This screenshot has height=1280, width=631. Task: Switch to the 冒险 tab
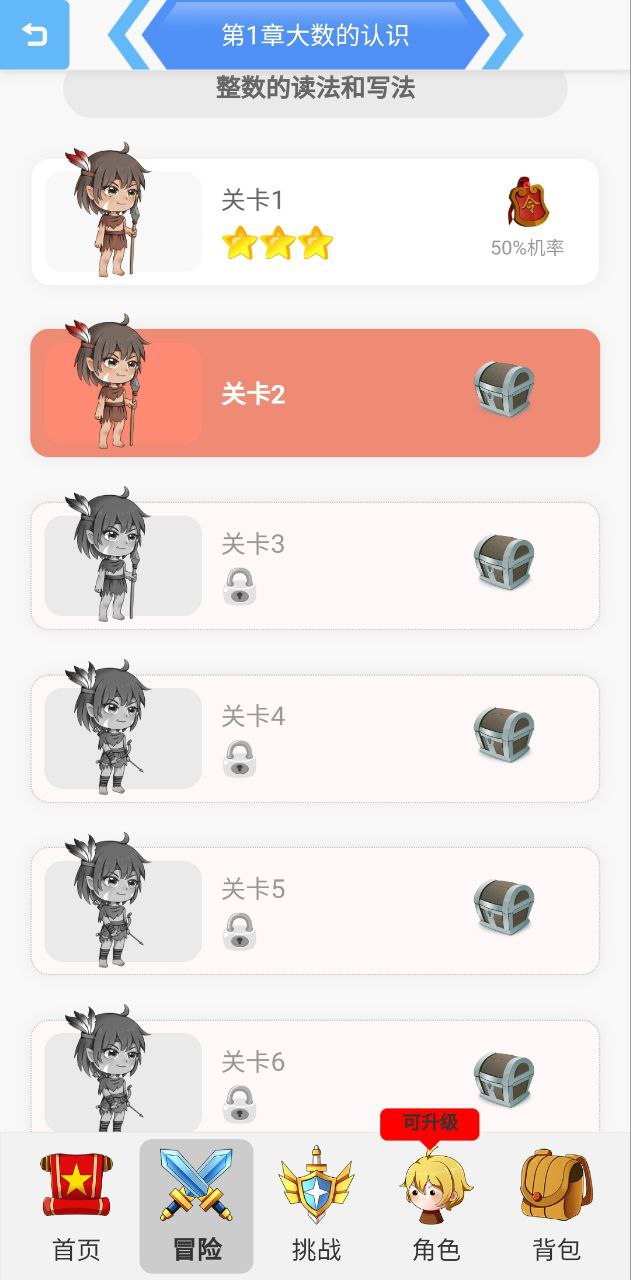click(196, 1206)
